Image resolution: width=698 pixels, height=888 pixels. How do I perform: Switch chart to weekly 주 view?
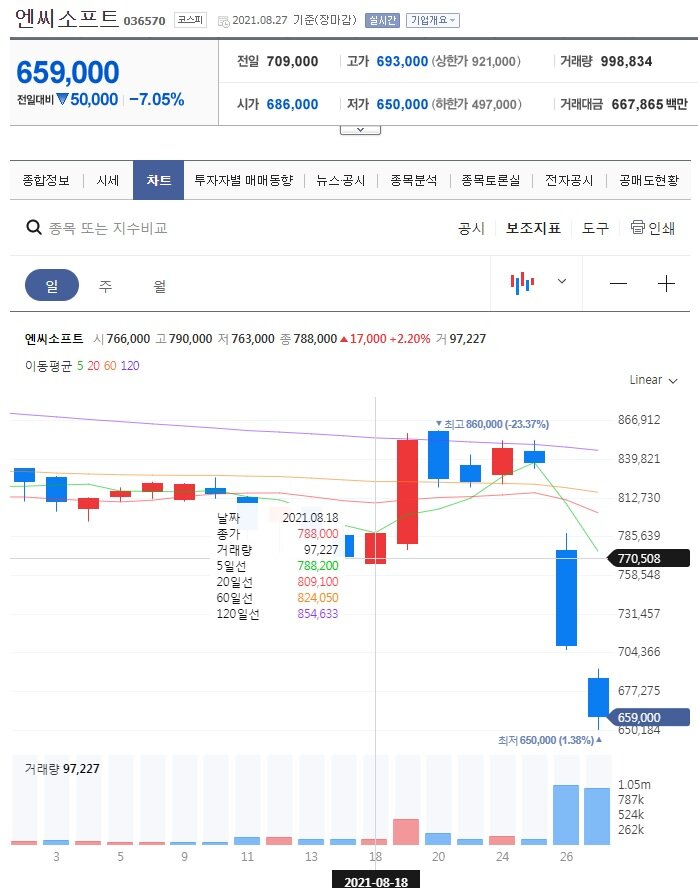(105, 285)
